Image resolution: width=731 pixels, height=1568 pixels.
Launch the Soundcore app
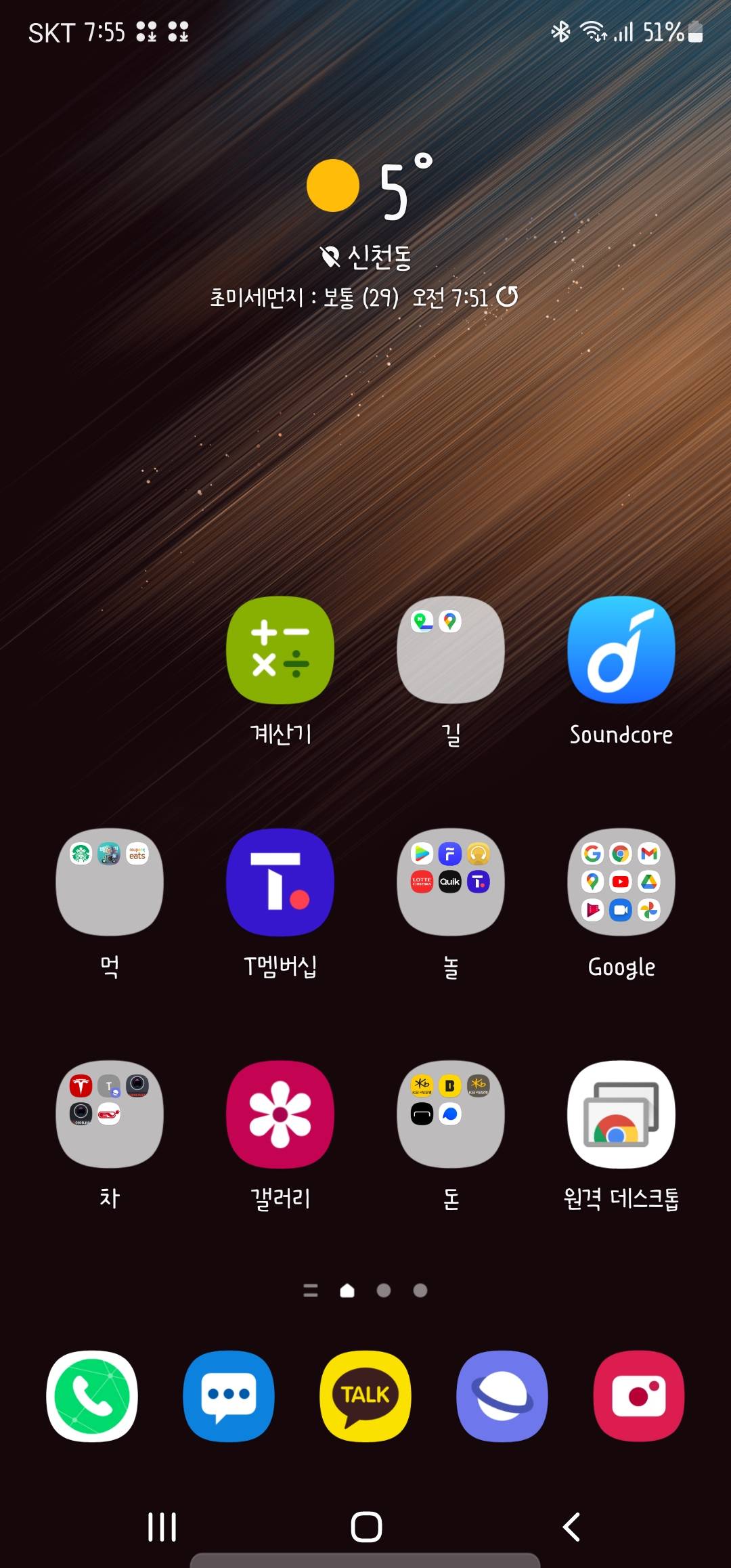(x=621, y=651)
